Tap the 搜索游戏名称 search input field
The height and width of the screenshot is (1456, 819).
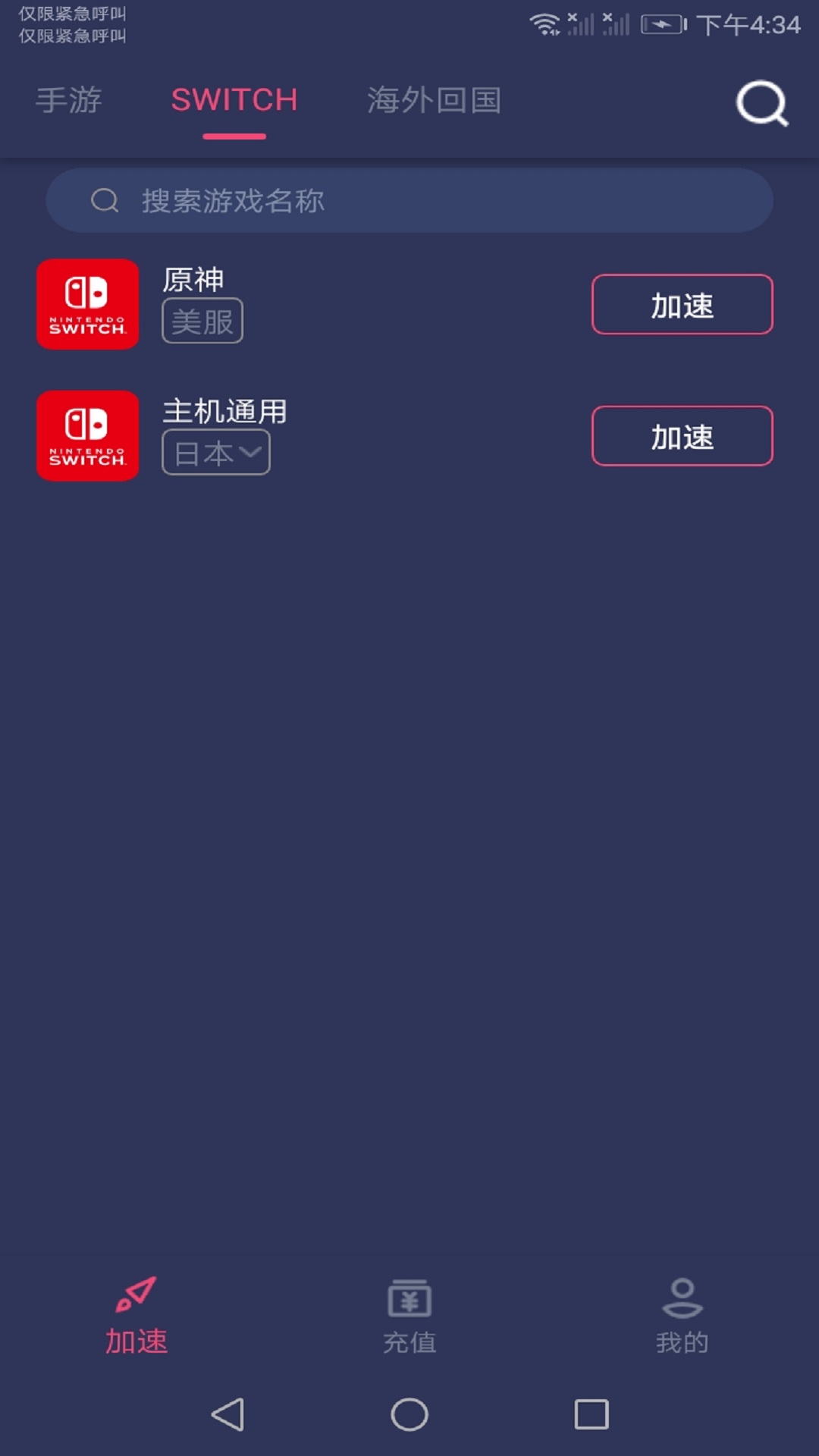click(409, 199)
